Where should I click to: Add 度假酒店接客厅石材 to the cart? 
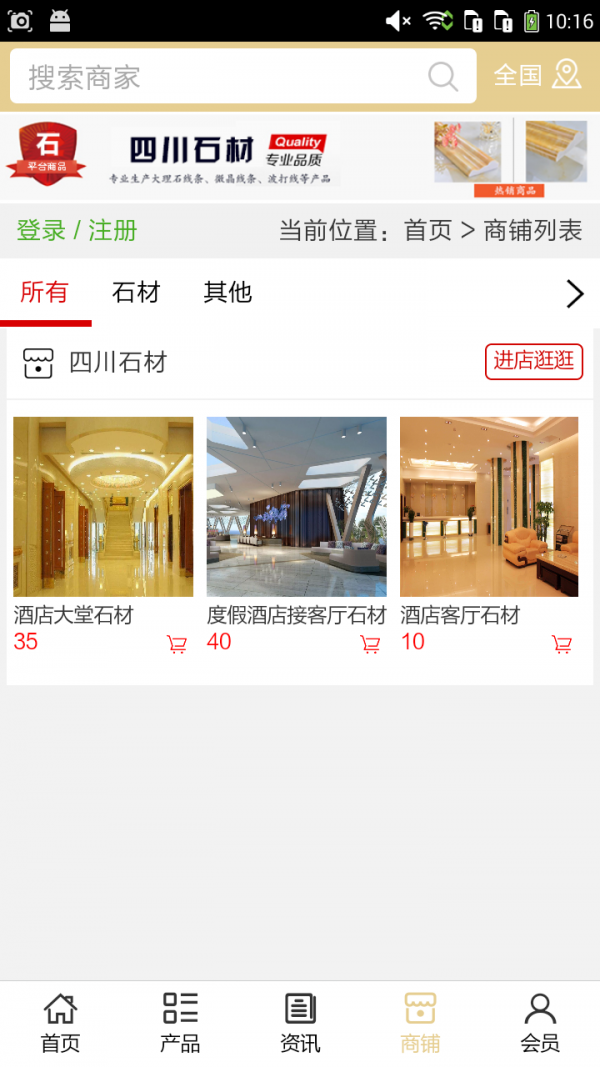coord(370,645)
